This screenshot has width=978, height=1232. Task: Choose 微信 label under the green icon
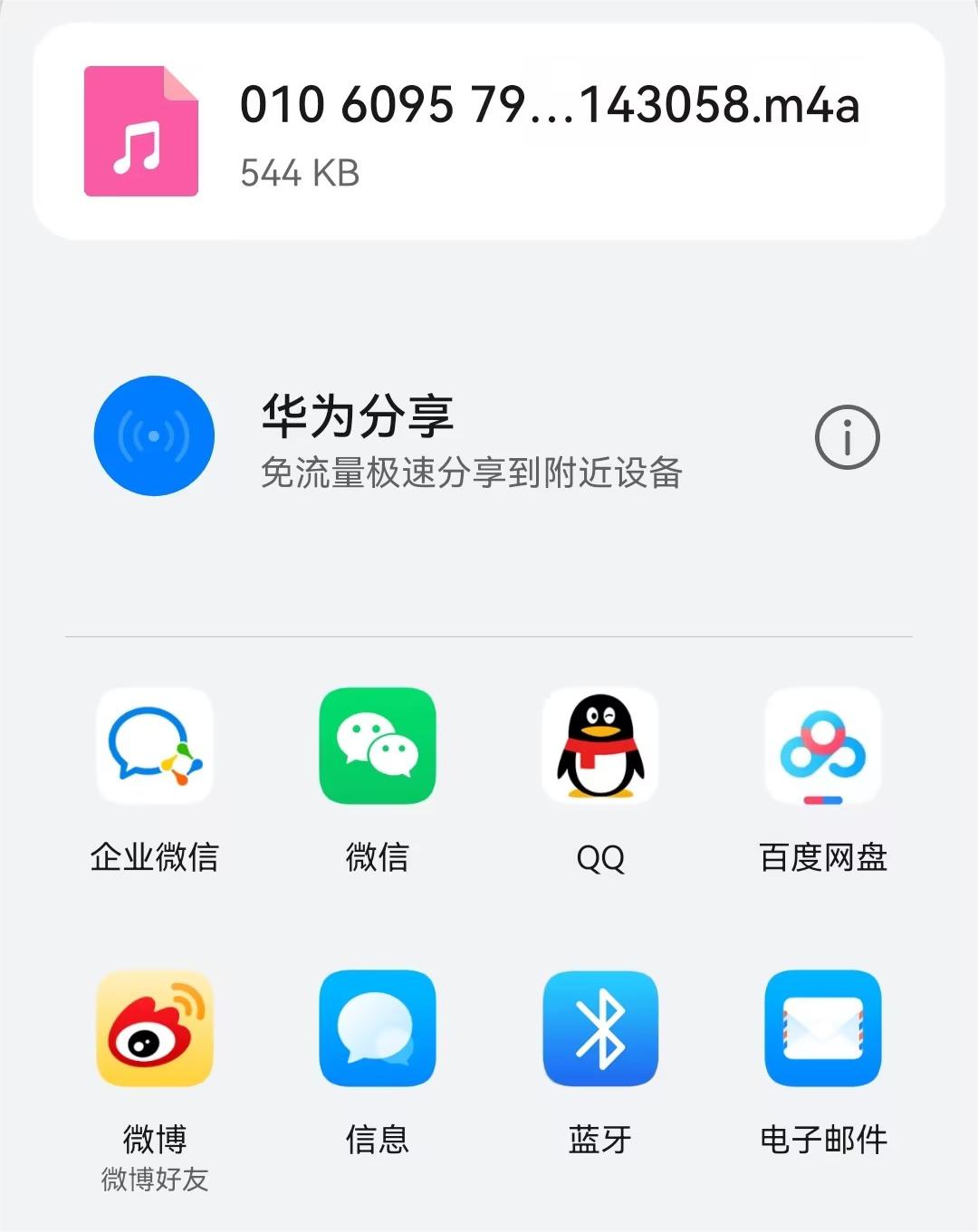coord(378,857)
